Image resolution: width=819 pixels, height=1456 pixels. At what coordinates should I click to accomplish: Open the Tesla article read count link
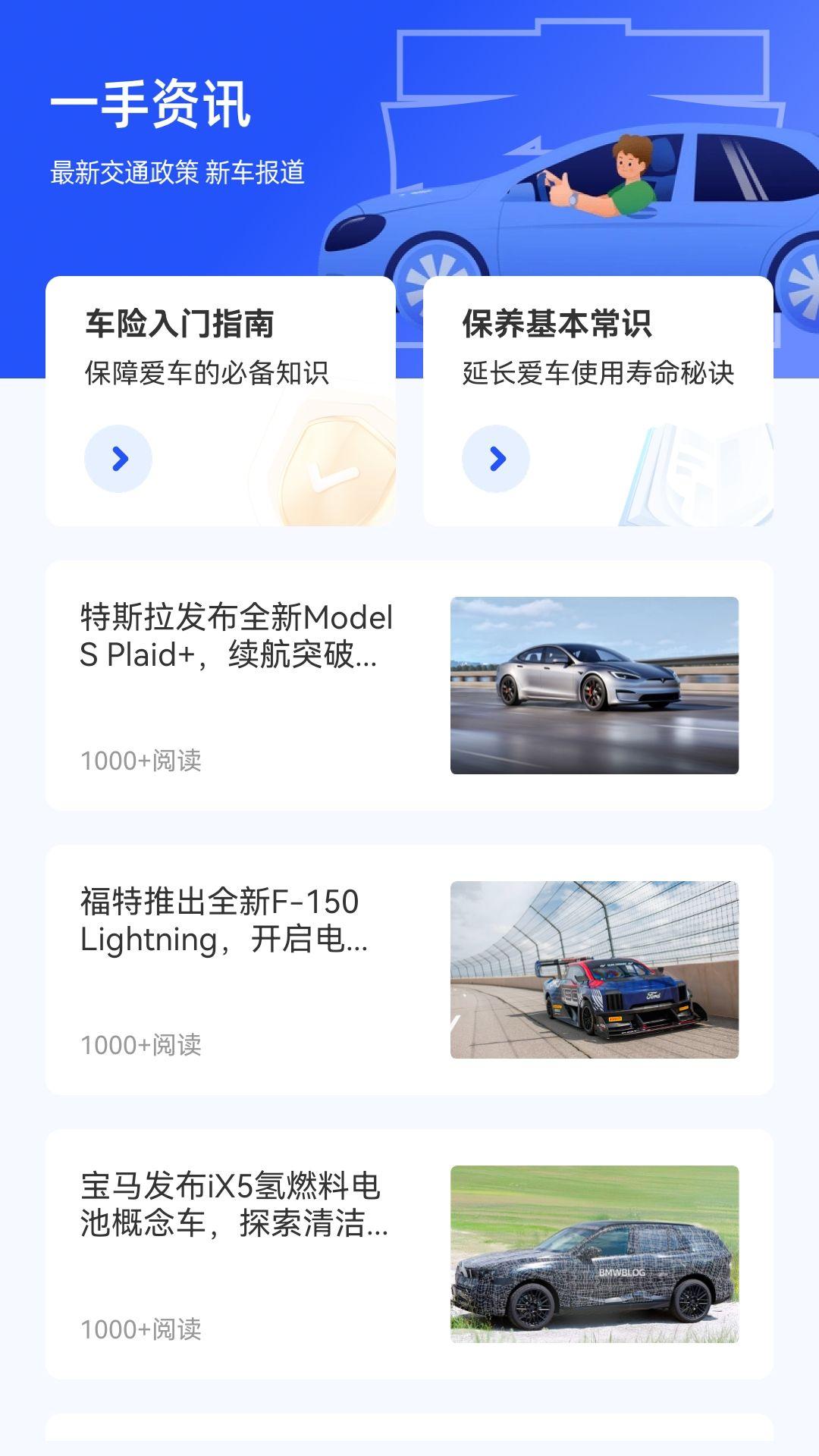pyautogui.click(x=143, y=761)
